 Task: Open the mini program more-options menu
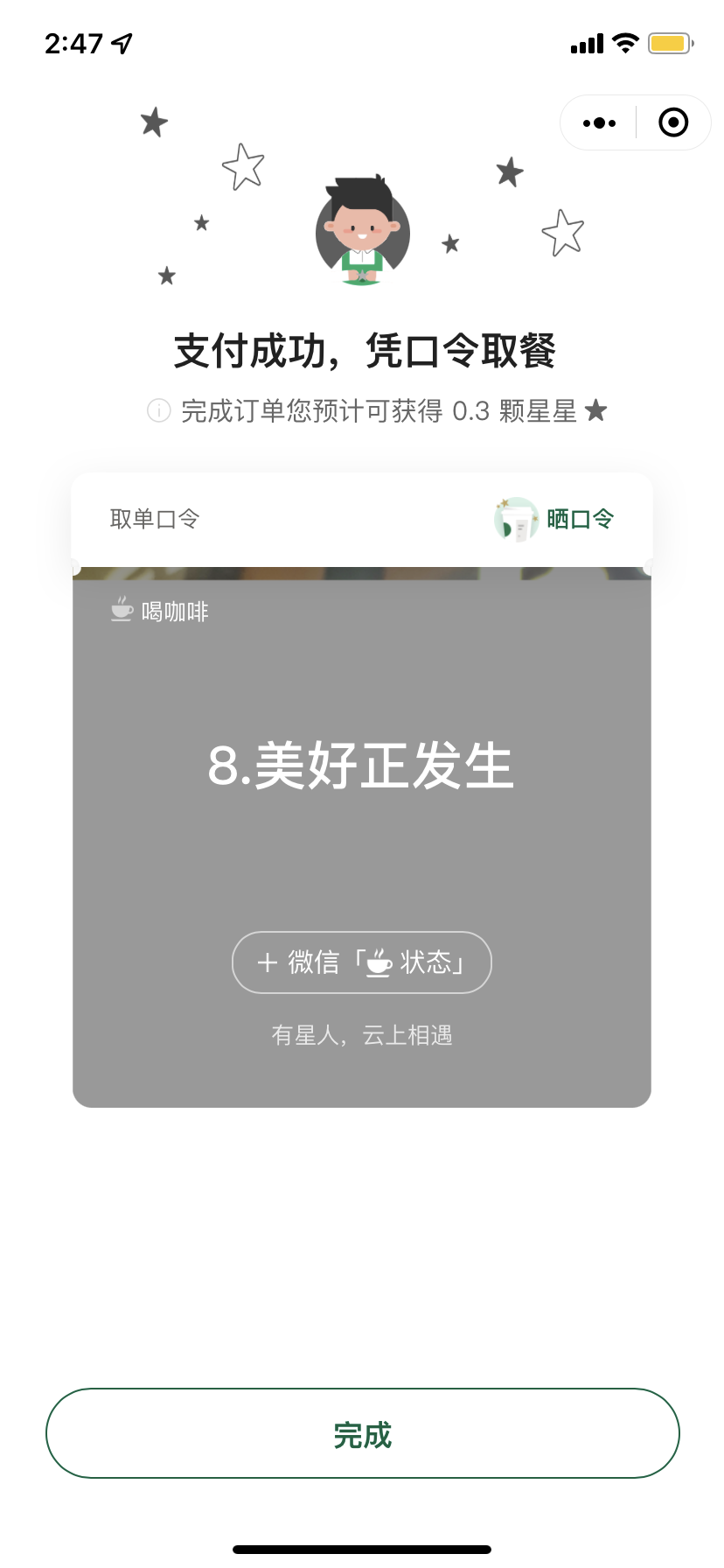[x=599, y=123]
